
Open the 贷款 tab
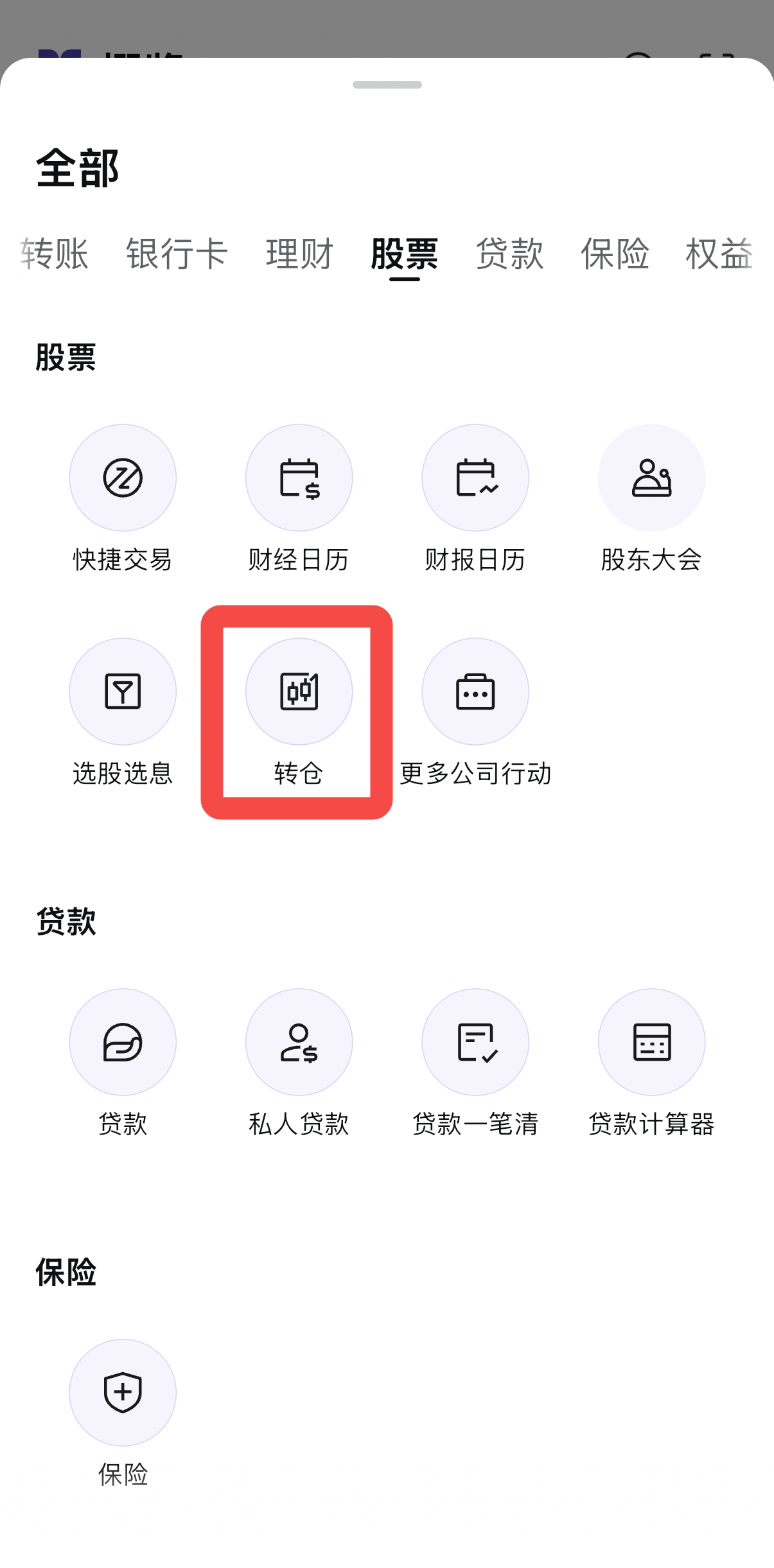coord(509,254)
